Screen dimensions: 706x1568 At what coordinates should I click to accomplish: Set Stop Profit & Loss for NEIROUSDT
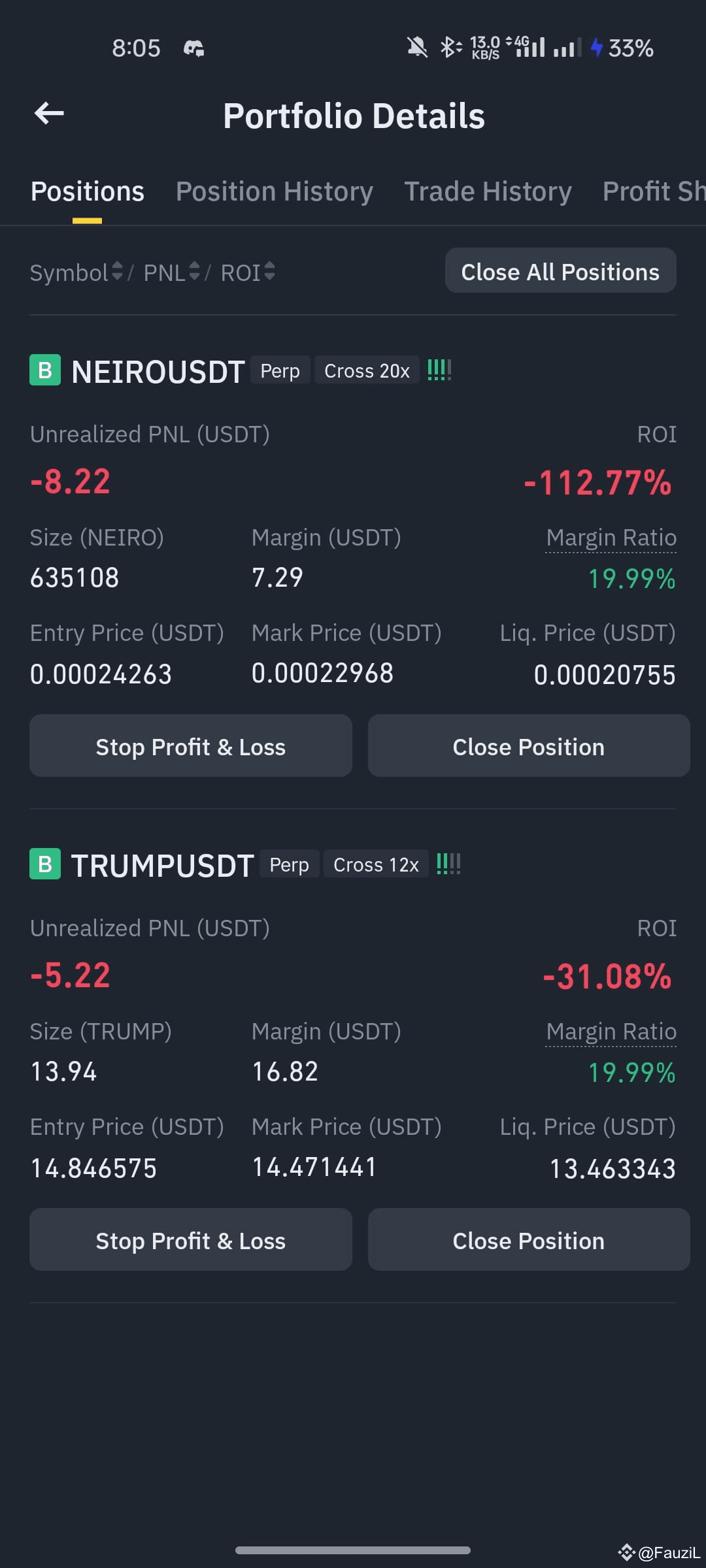pos(191,745)
